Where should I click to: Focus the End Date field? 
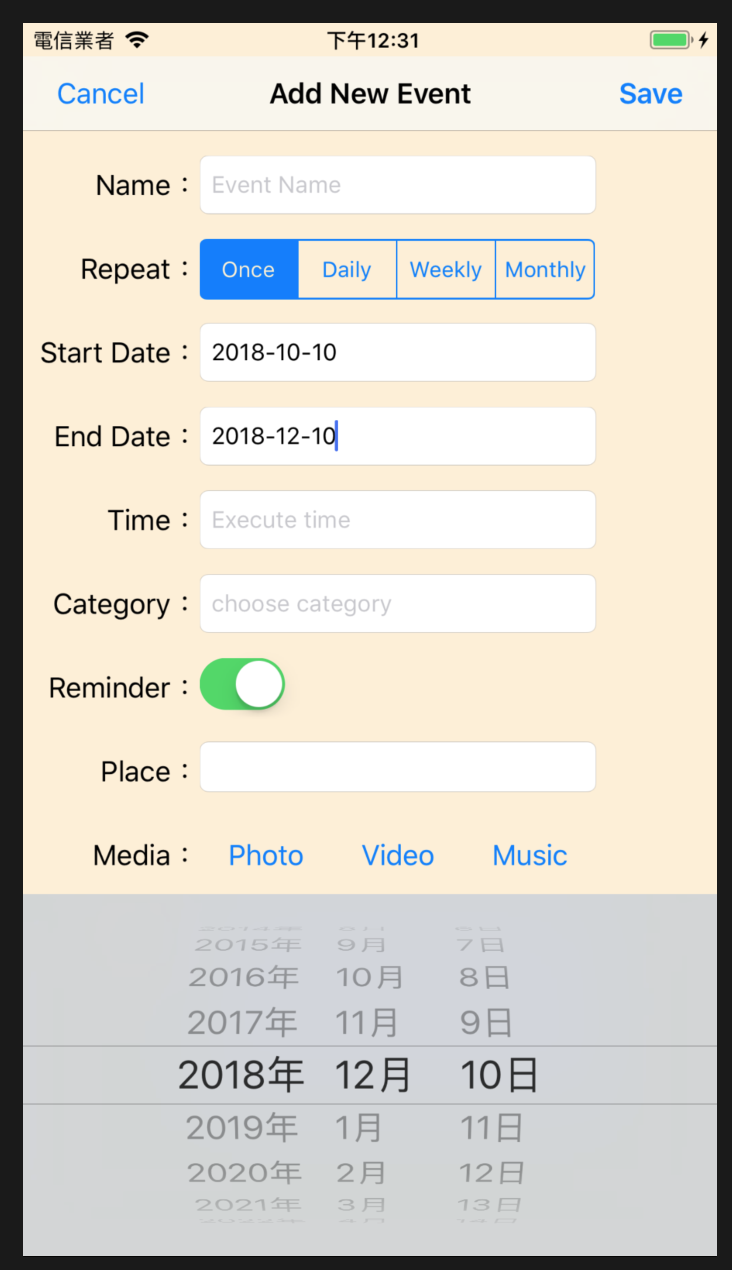coord(397,436)
